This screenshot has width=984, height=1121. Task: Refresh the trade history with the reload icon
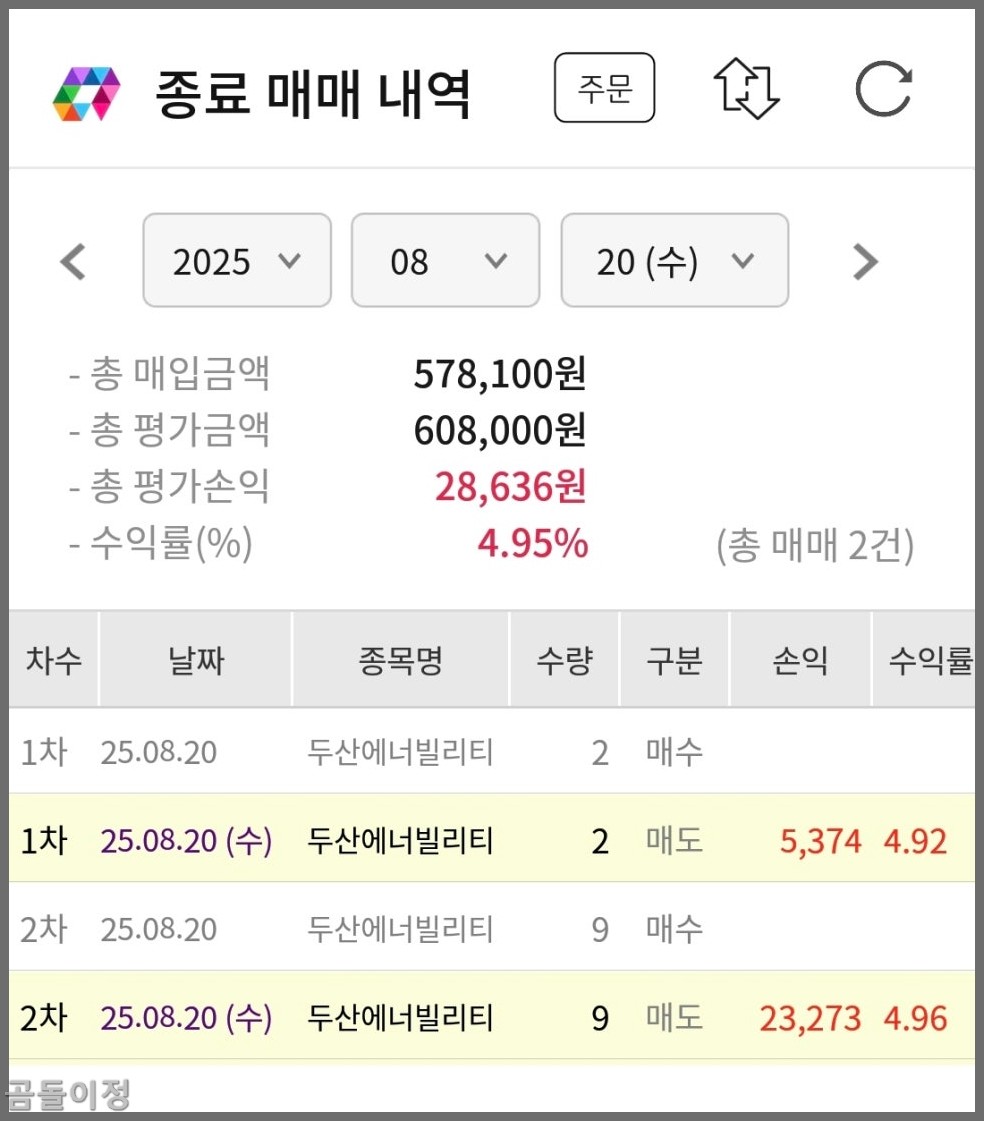click(x=884, y=88)
